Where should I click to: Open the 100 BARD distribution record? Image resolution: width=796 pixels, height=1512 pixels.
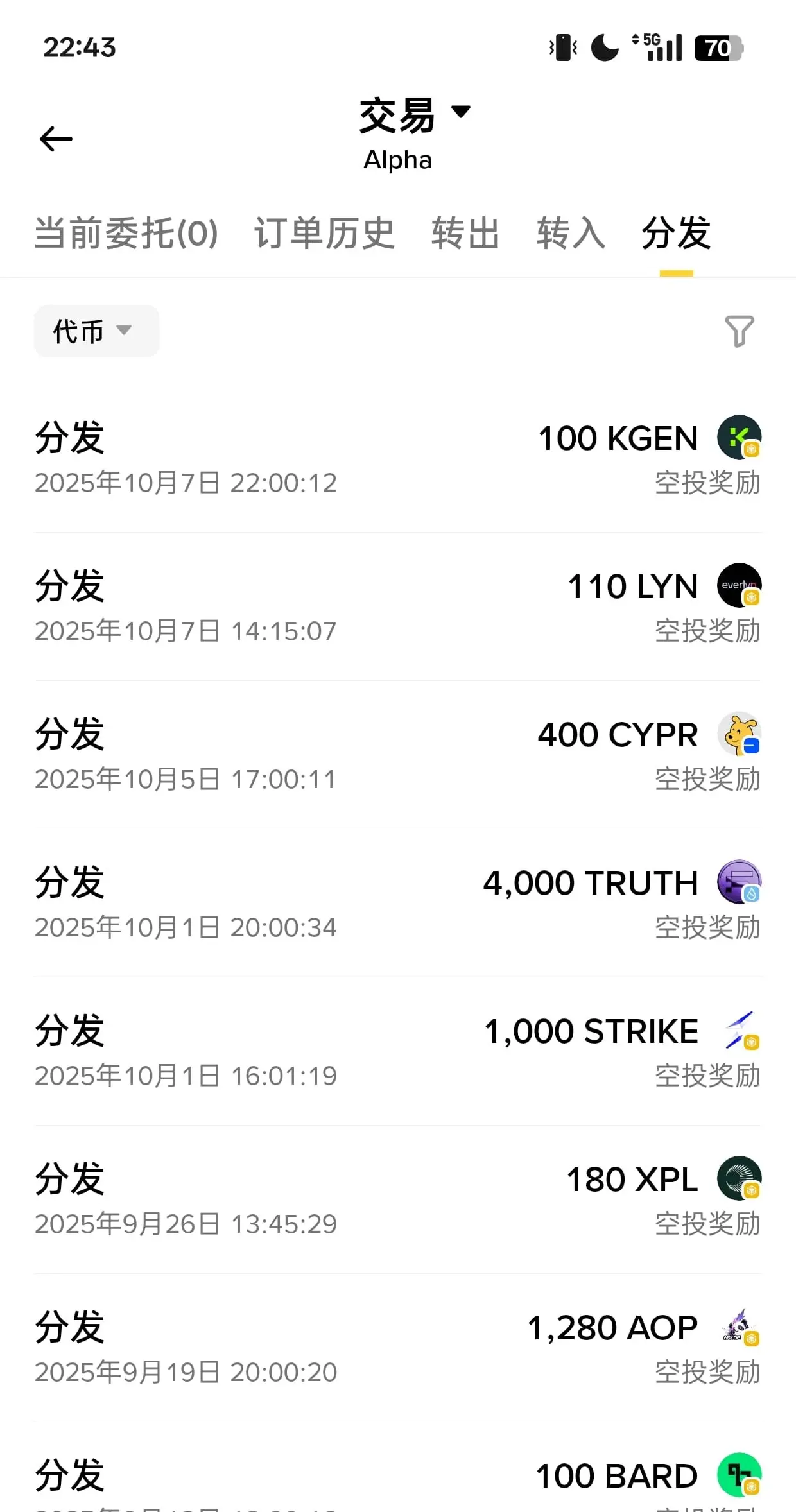pos(398,1479)
